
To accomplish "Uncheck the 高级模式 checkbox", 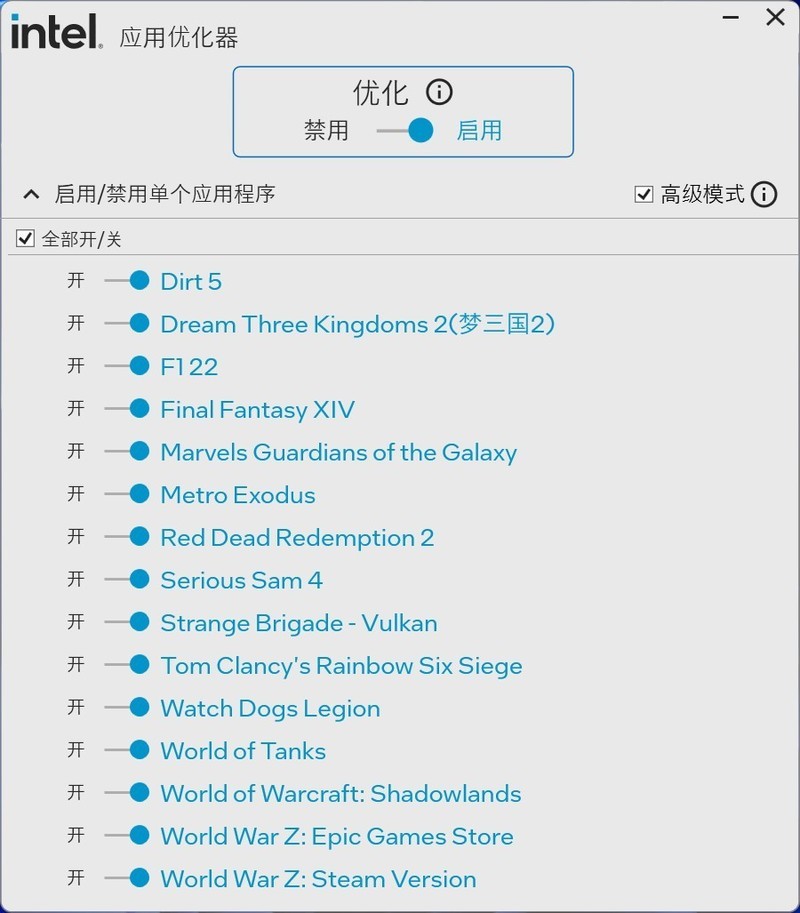I will (x=644, y=194).
